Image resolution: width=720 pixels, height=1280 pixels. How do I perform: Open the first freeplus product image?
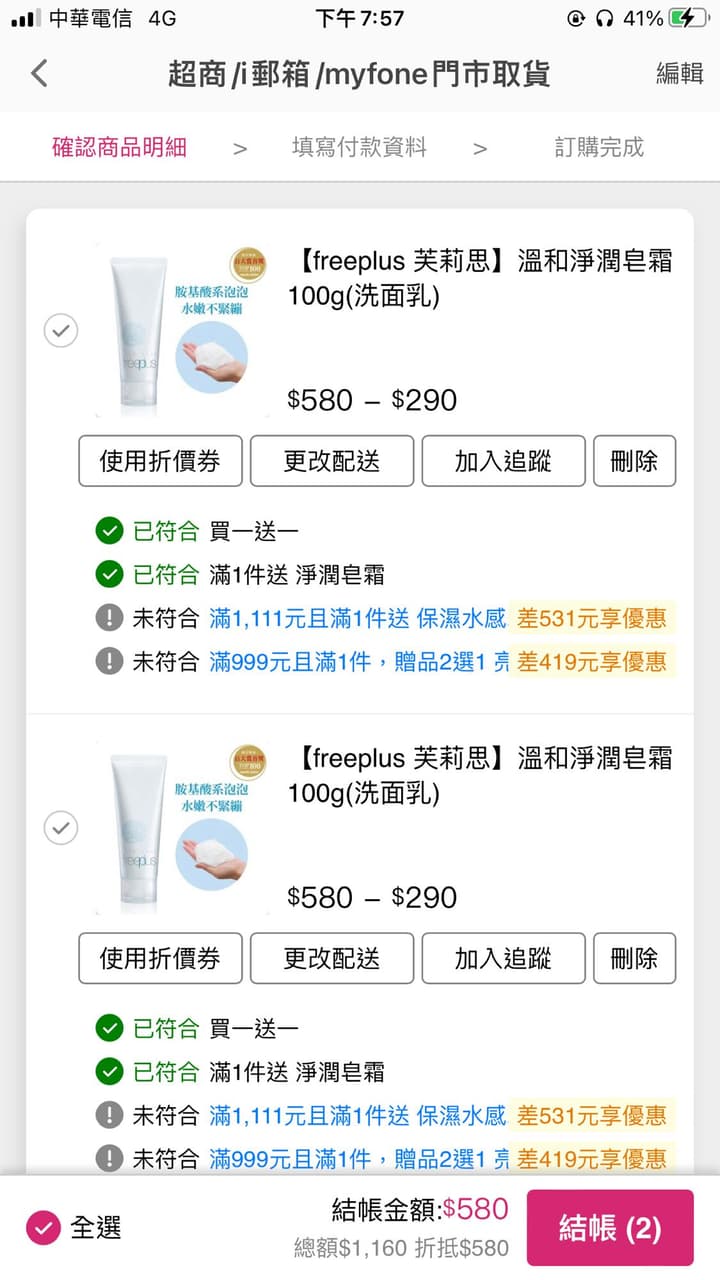pos(180,330)
